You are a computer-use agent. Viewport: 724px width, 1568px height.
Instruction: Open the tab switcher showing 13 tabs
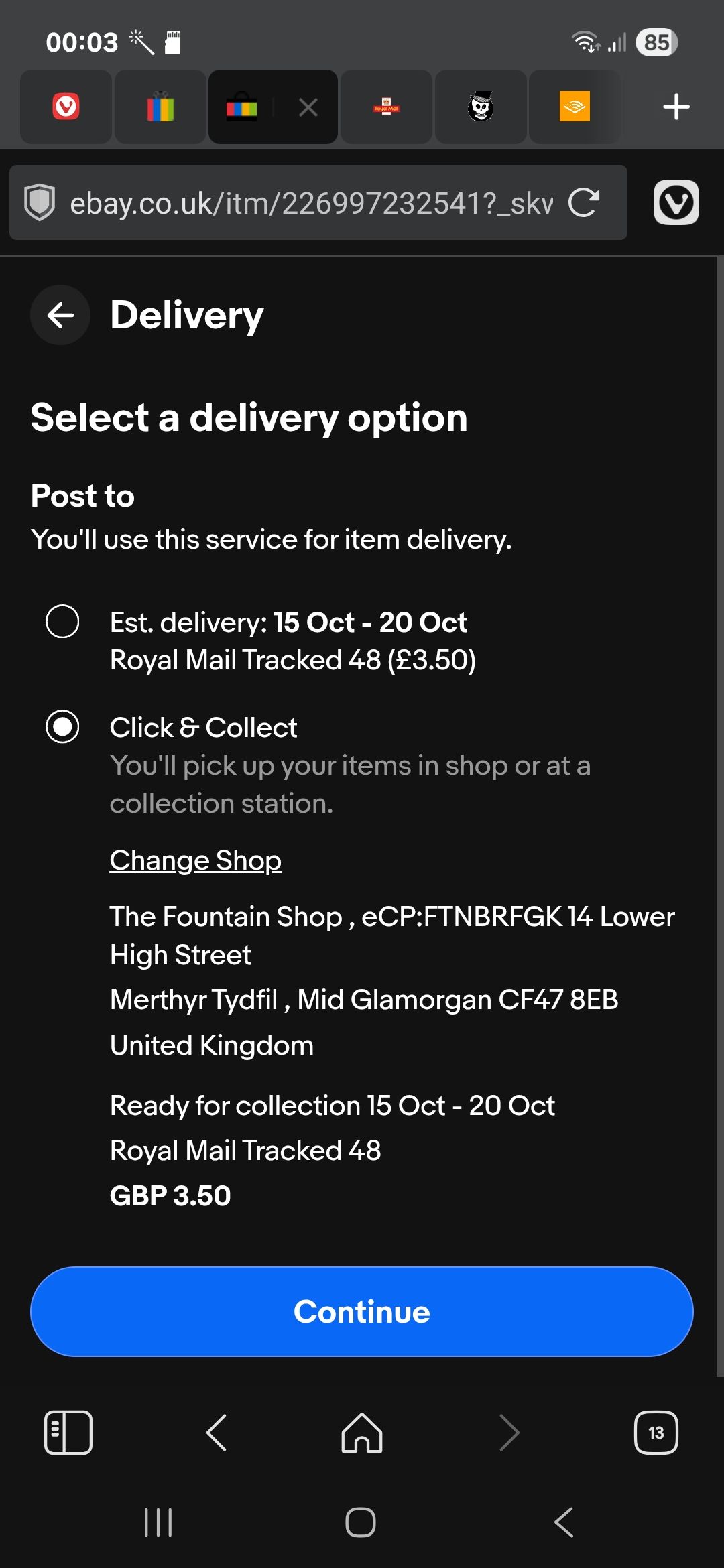656,1433
